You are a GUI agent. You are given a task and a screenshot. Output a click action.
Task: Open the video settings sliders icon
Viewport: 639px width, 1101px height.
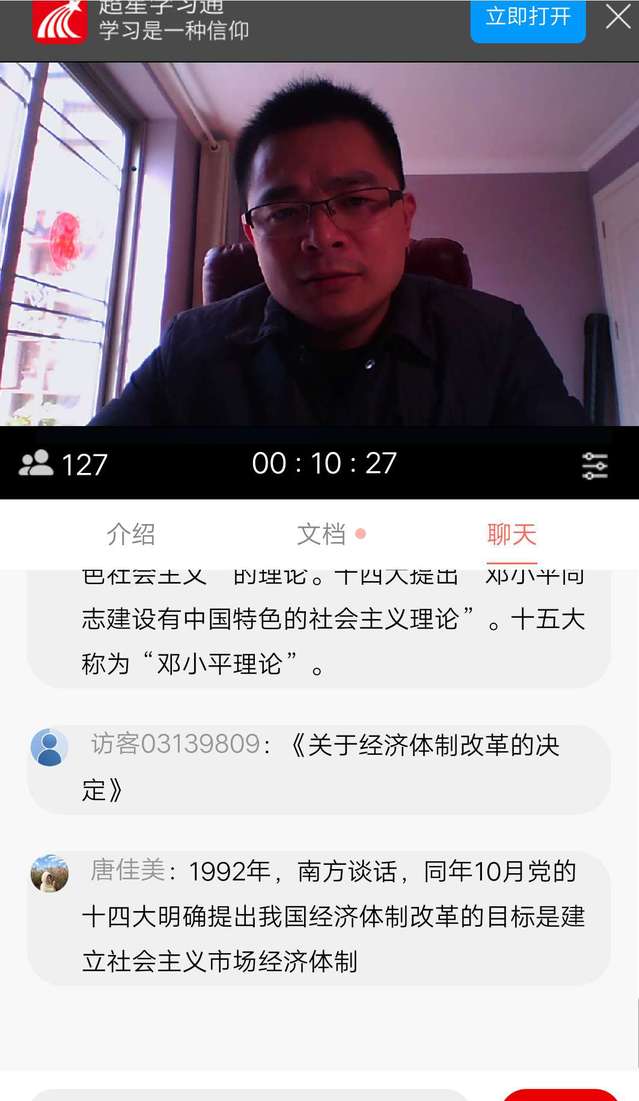click(x=595, y=465)
